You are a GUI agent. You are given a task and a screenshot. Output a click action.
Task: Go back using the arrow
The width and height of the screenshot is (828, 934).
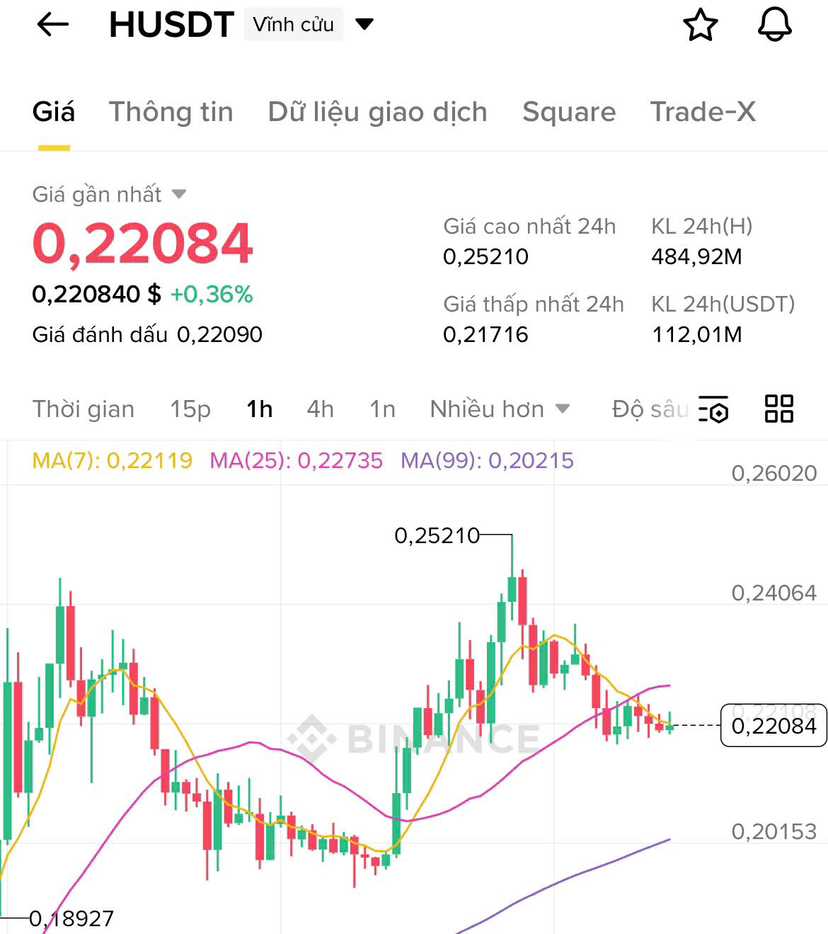53,26
